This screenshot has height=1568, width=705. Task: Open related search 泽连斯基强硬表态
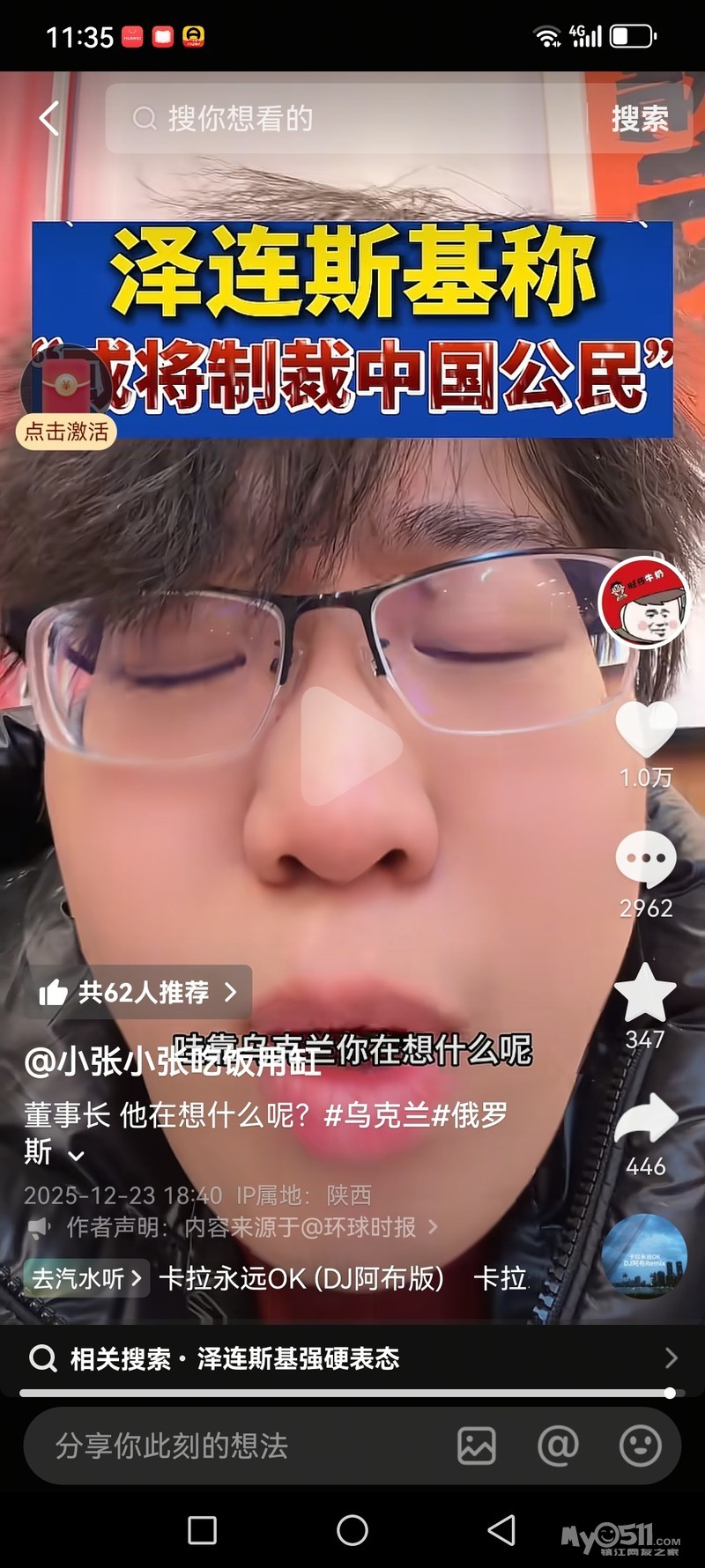click(352, 1358)
